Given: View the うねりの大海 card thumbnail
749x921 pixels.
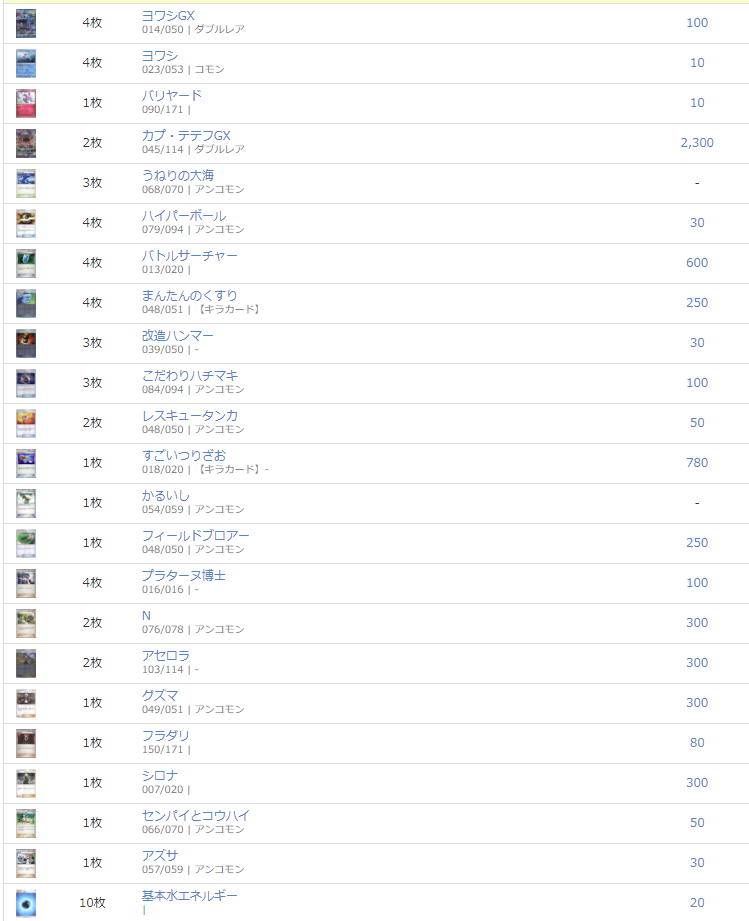Looking at the screenshot, I should [26, 183].
